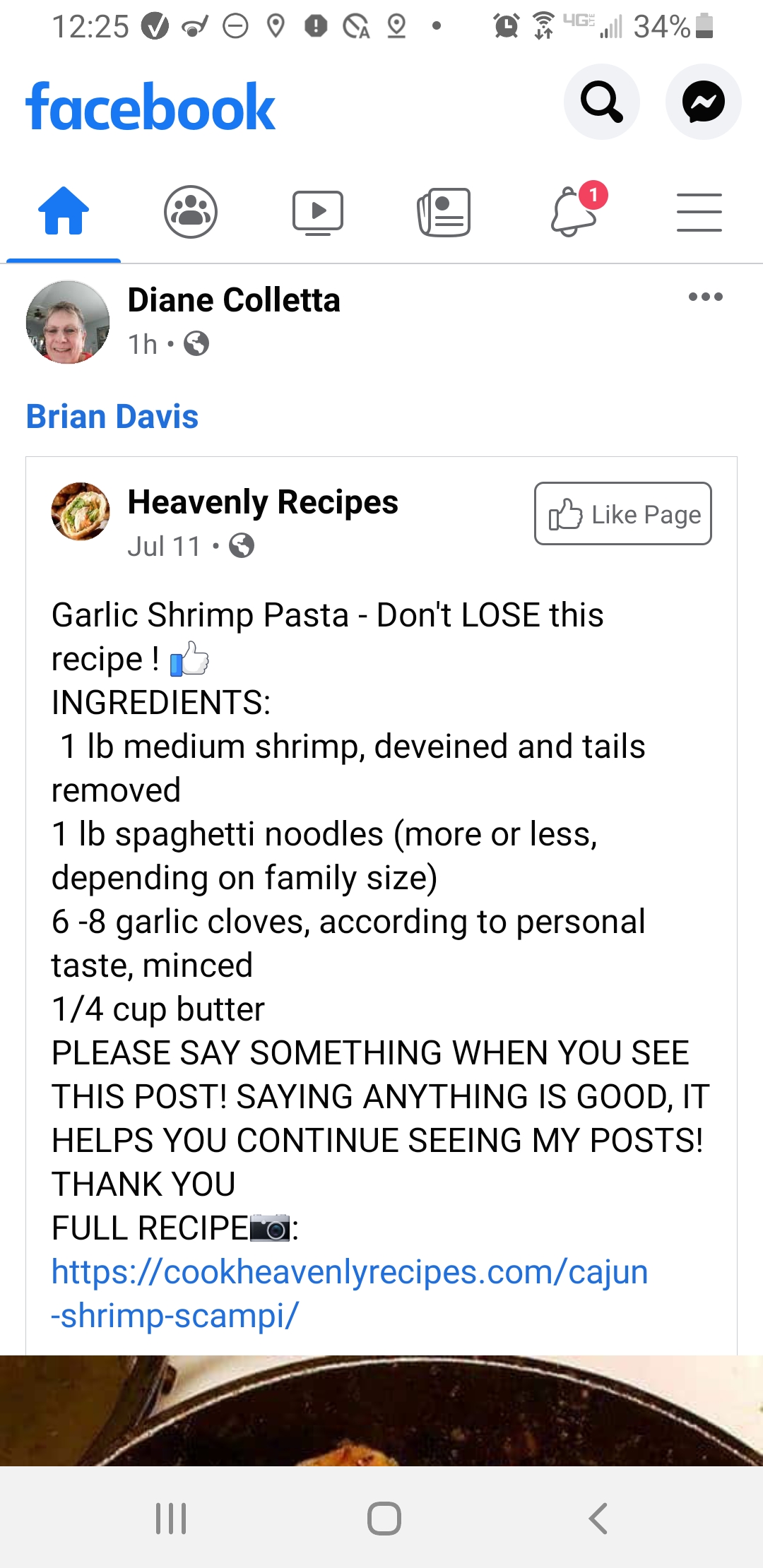The image size is (763, 1568).
Task: Open the shrimp pasta photo
Action: (381, 1410)
